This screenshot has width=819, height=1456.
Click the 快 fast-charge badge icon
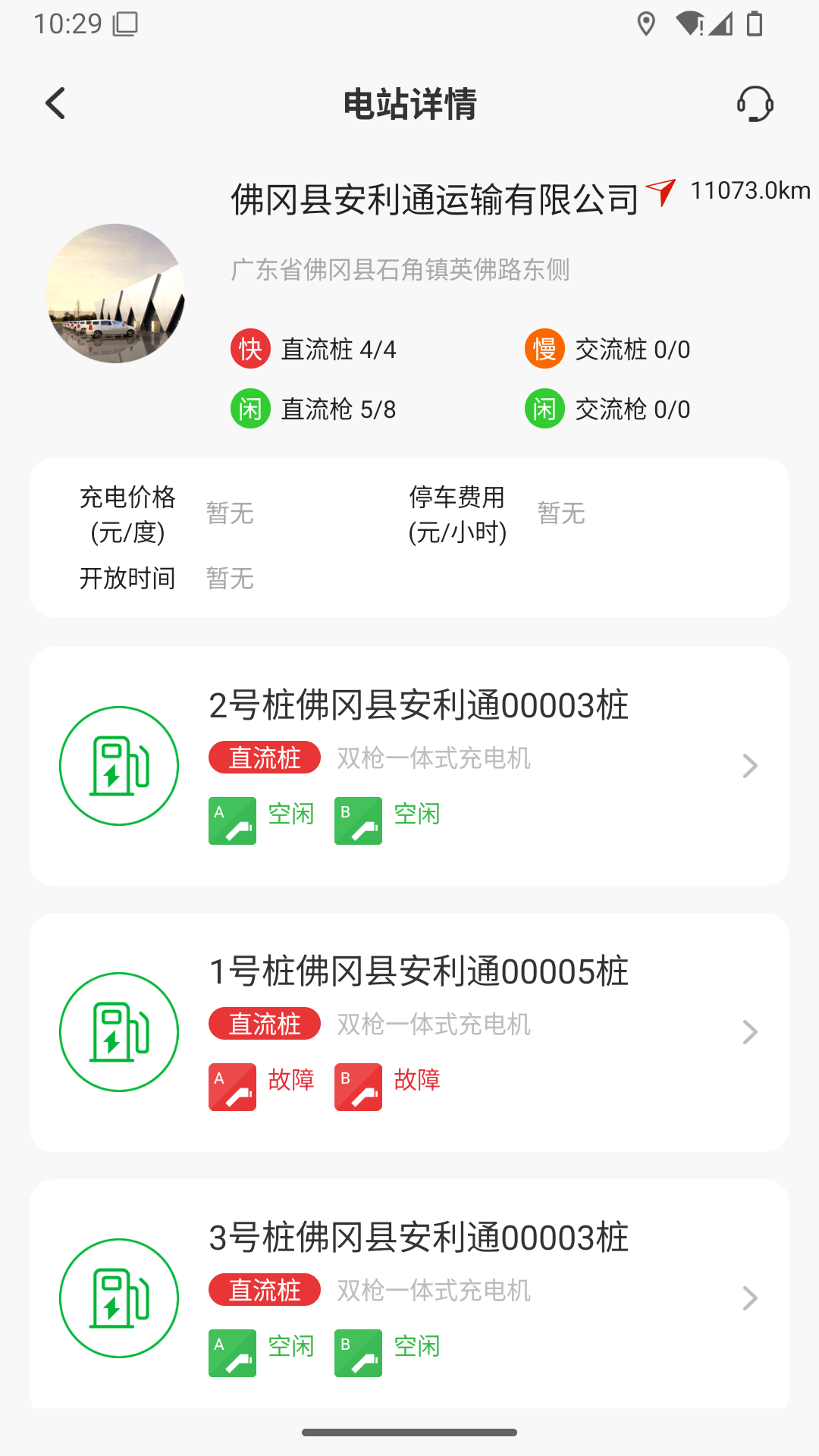coord(249,349)
